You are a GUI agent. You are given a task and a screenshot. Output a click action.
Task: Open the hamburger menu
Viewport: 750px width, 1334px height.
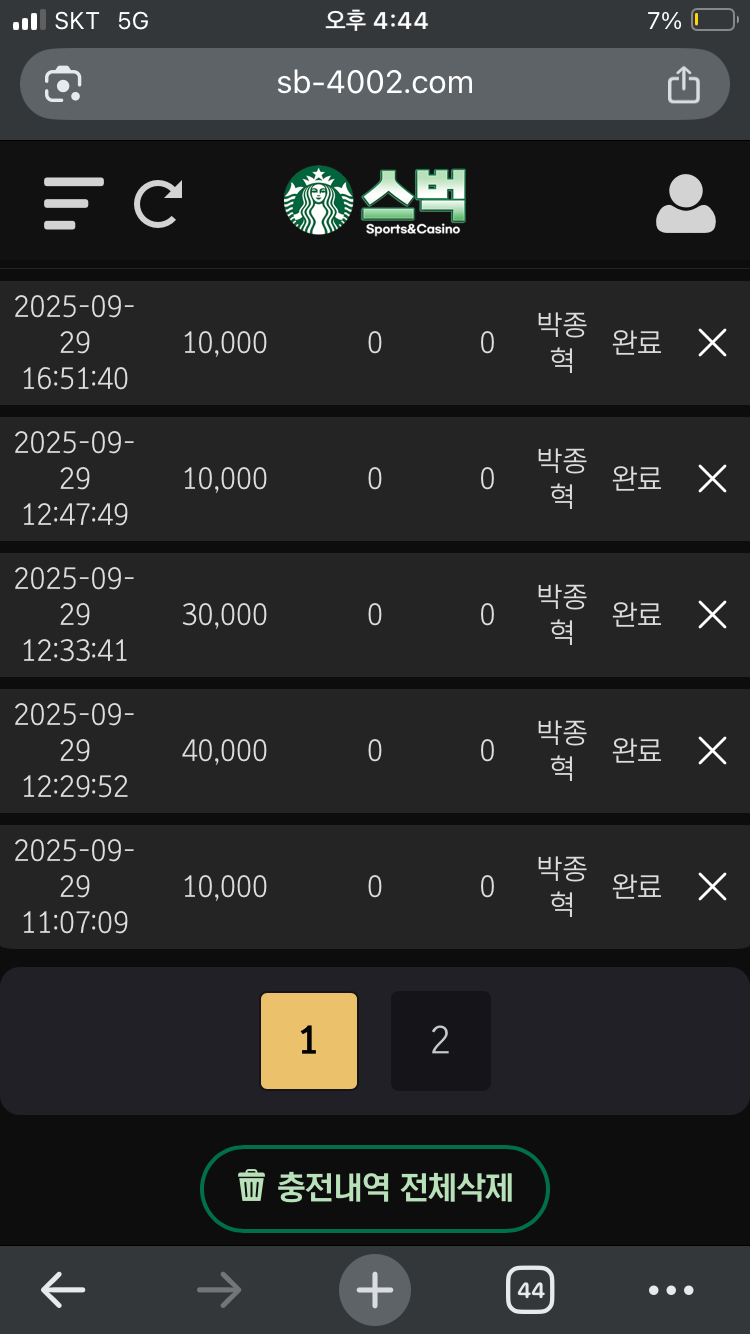pos(74,203)
